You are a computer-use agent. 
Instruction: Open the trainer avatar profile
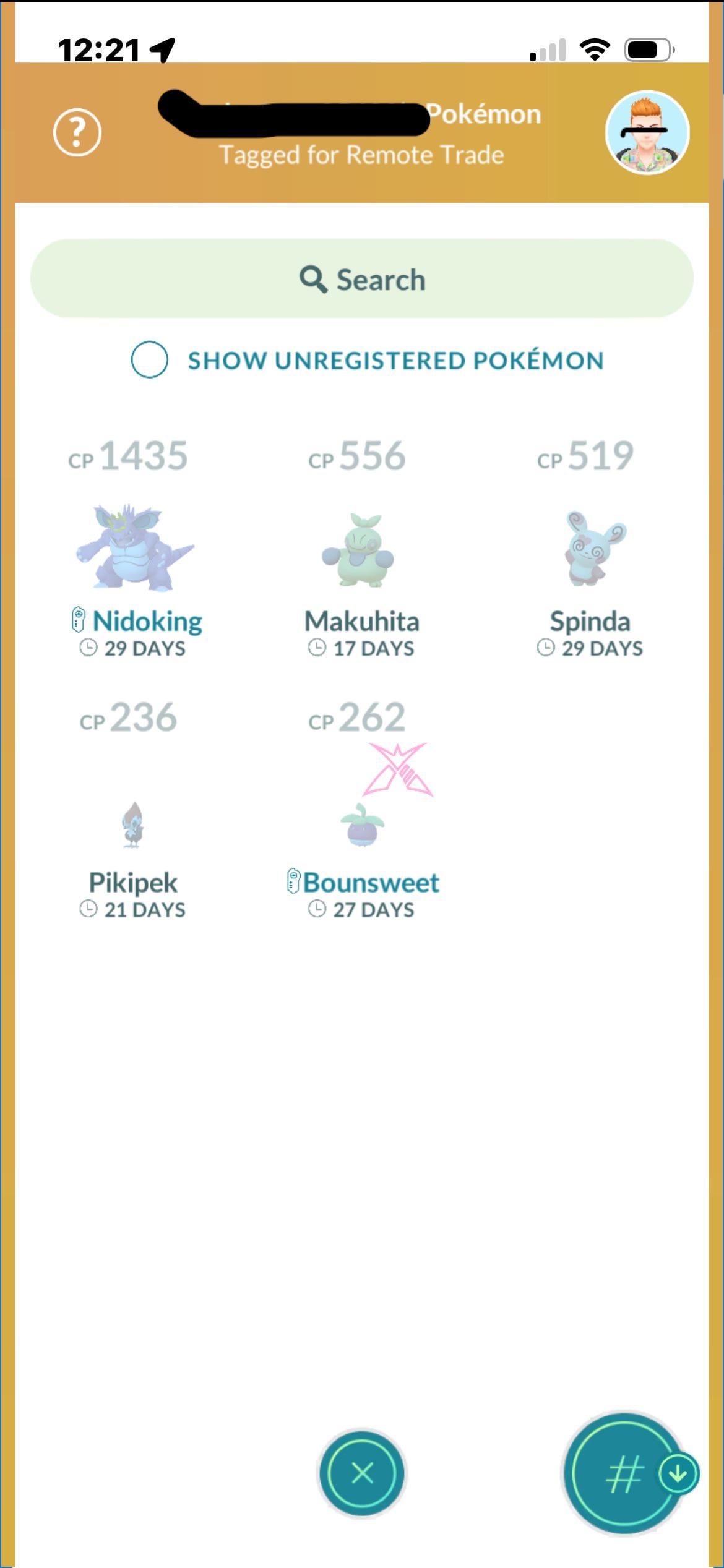[x=647, y=132]
